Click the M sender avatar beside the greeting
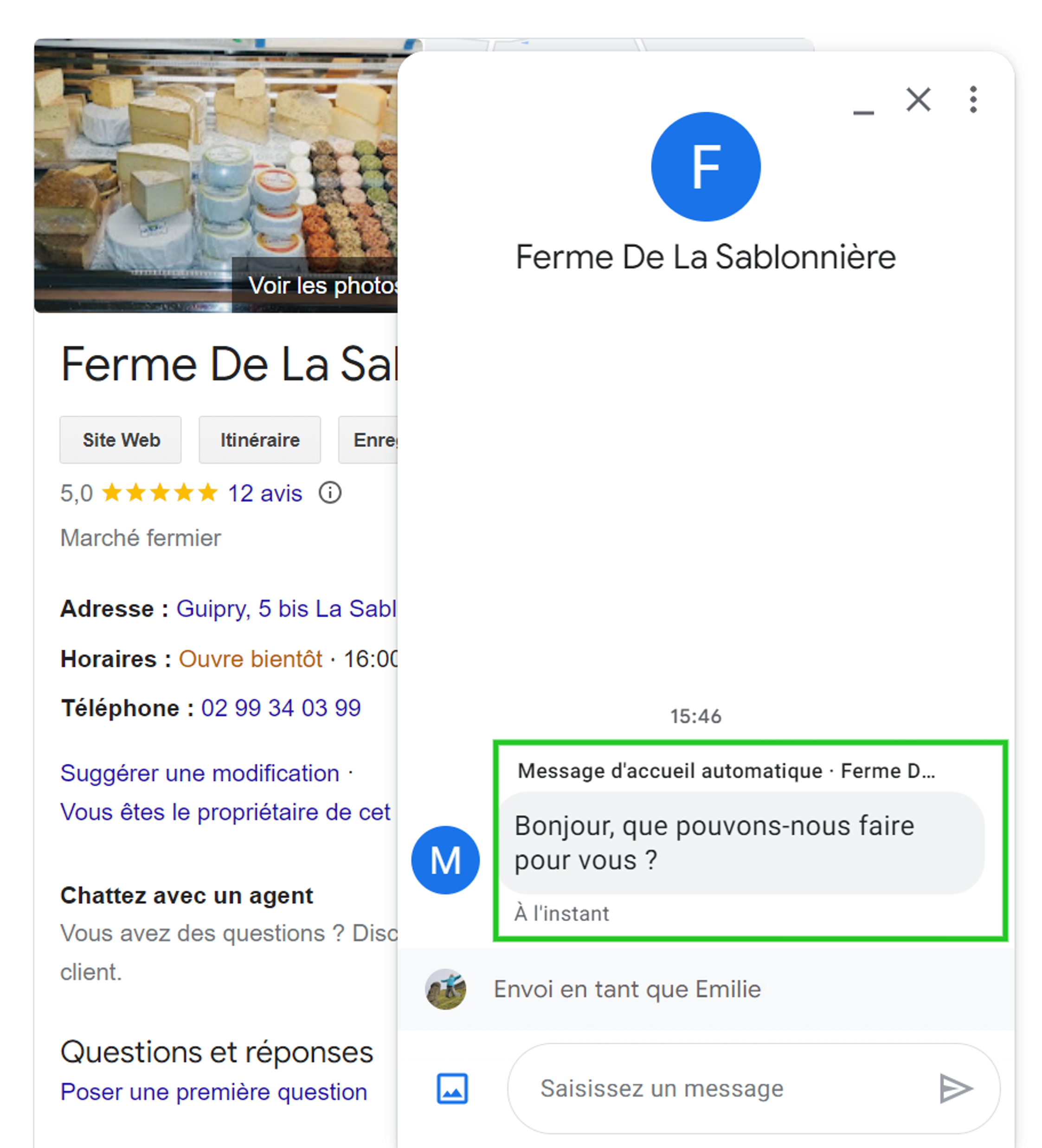 446,860
